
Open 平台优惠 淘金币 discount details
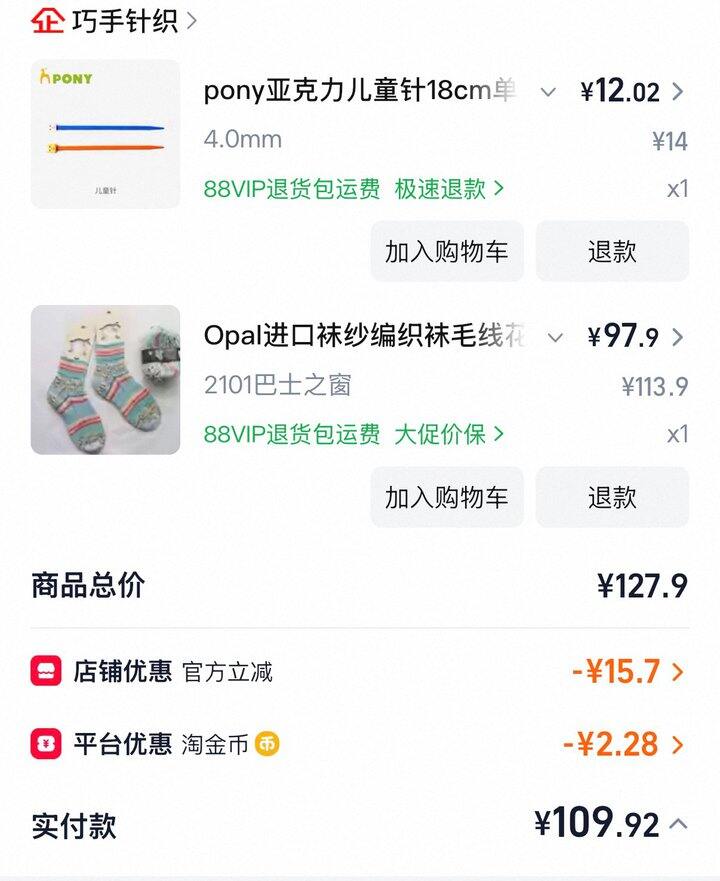tap(623, 744)
